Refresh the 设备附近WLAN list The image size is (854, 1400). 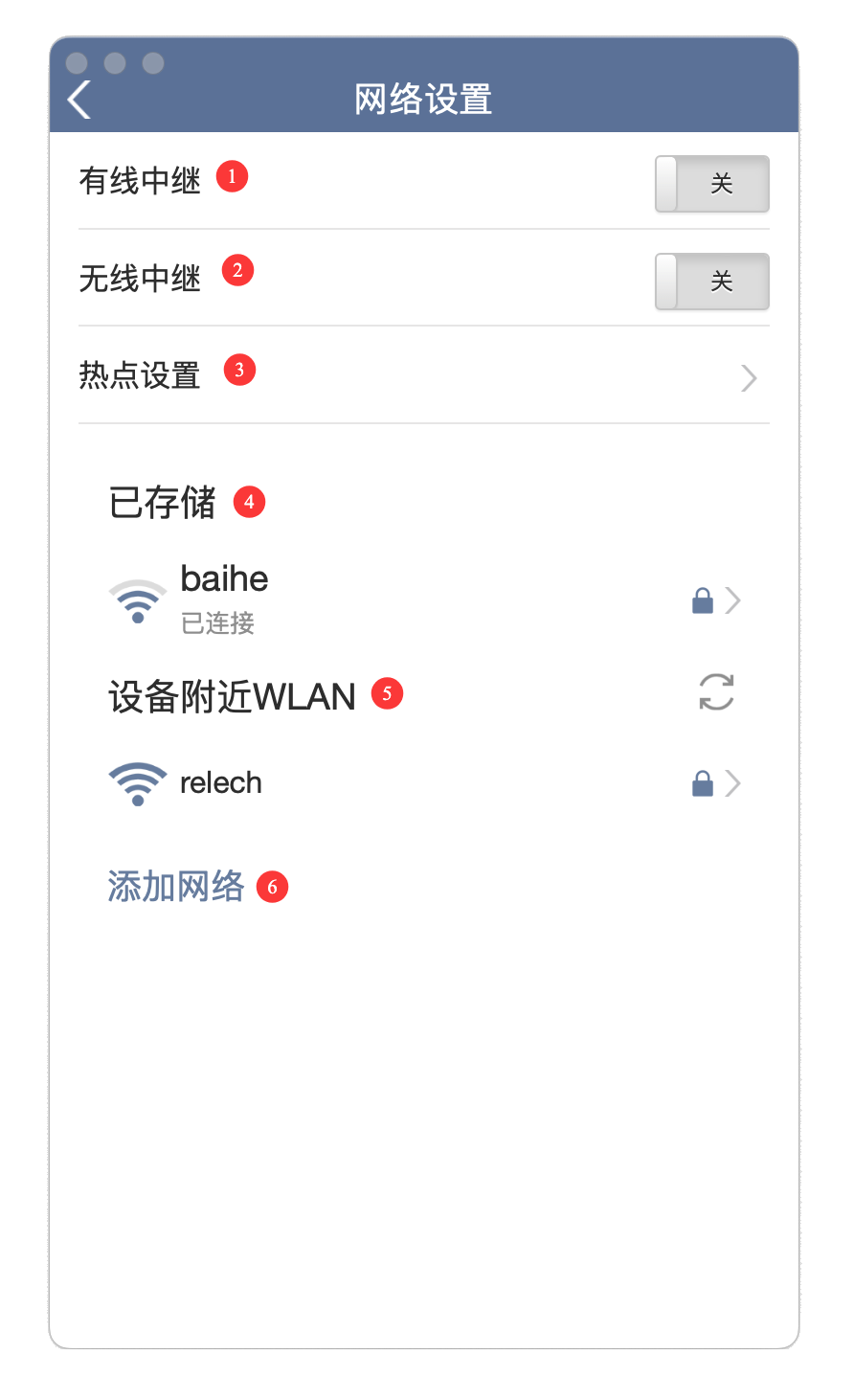pyautogui.click(x=716, y=692)
